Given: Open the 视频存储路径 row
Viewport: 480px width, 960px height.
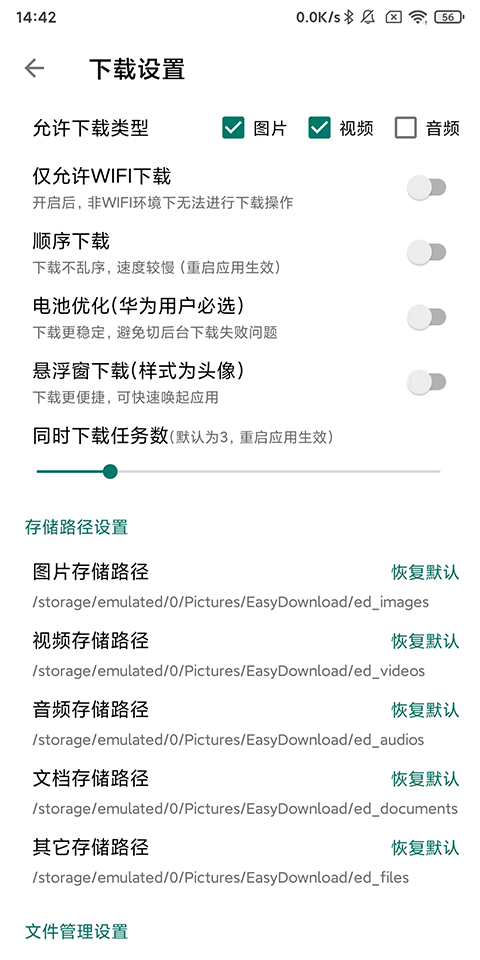Looking at the screenshot, I should click(x=240, y=654).
